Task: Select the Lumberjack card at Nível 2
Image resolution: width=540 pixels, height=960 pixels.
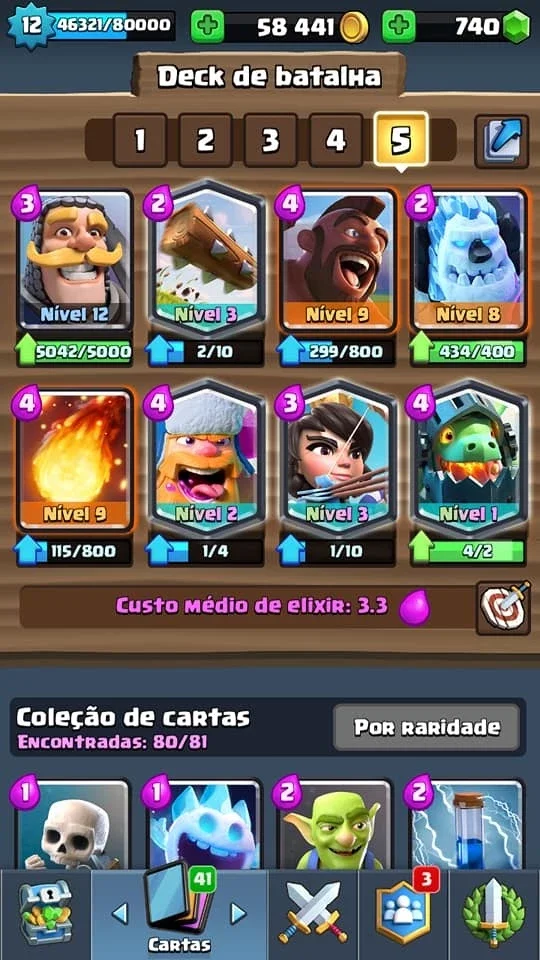Action: 206,459
